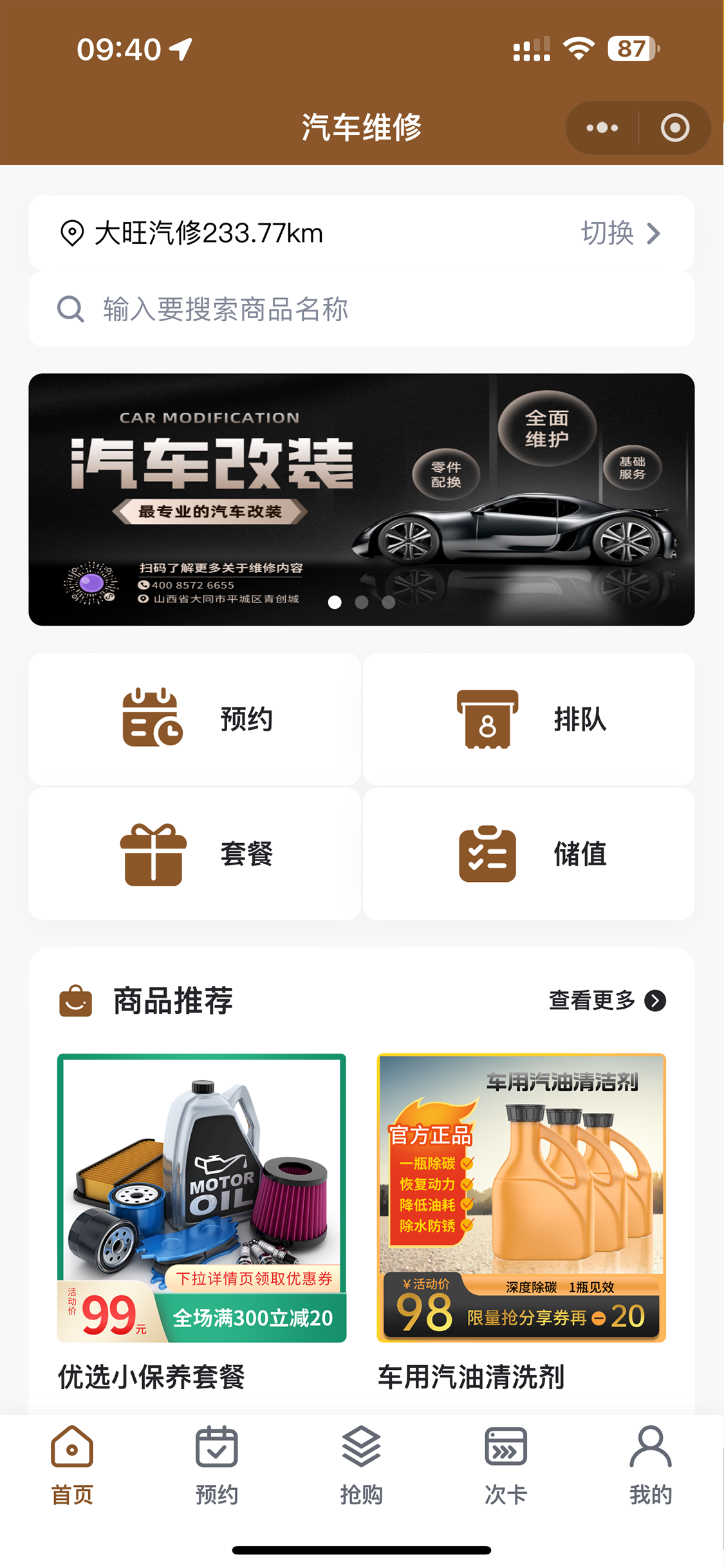The height and width of the screenshot is (1568, 724).
Task: Open the 储值 stored value tile
Action: (528, 854)
